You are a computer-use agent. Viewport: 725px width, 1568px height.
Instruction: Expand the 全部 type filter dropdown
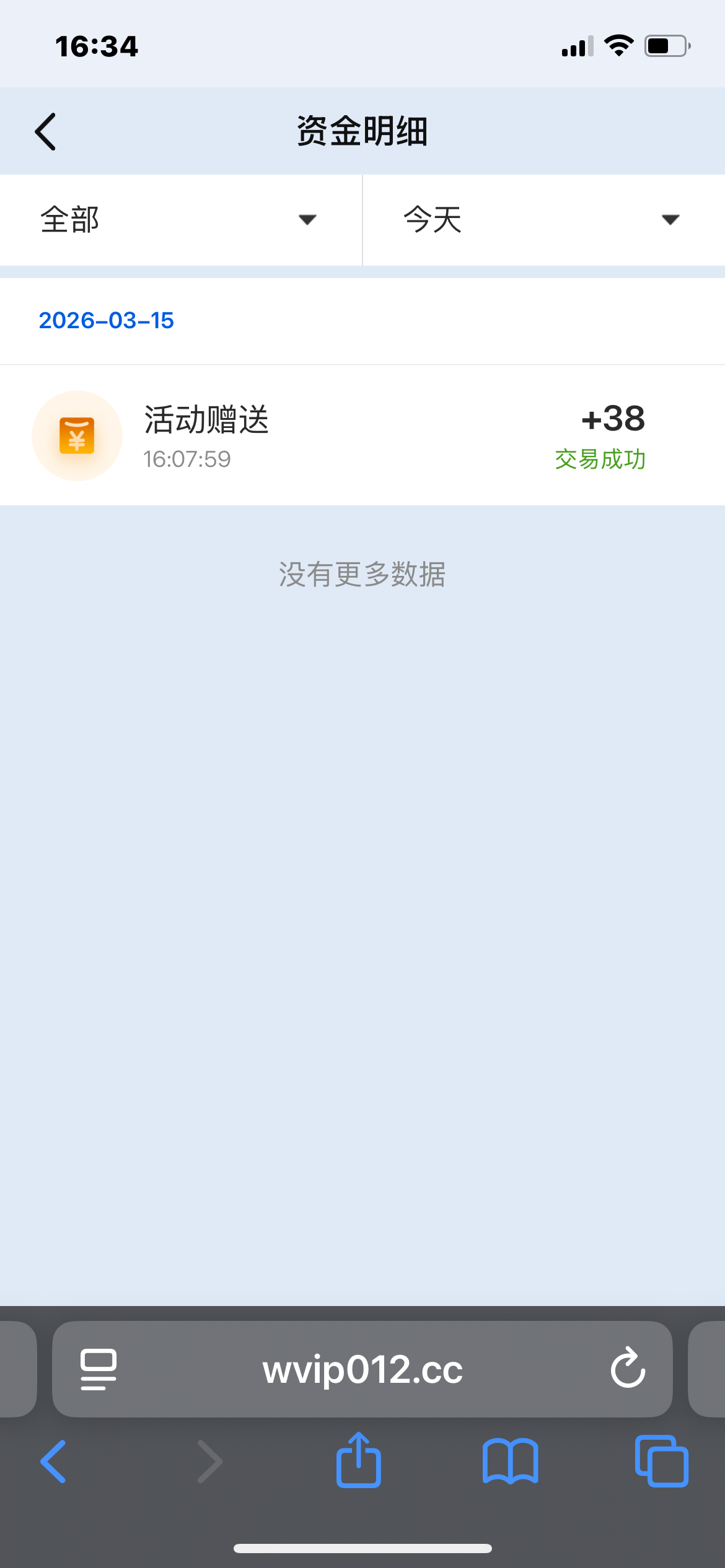tap(180, 220)
